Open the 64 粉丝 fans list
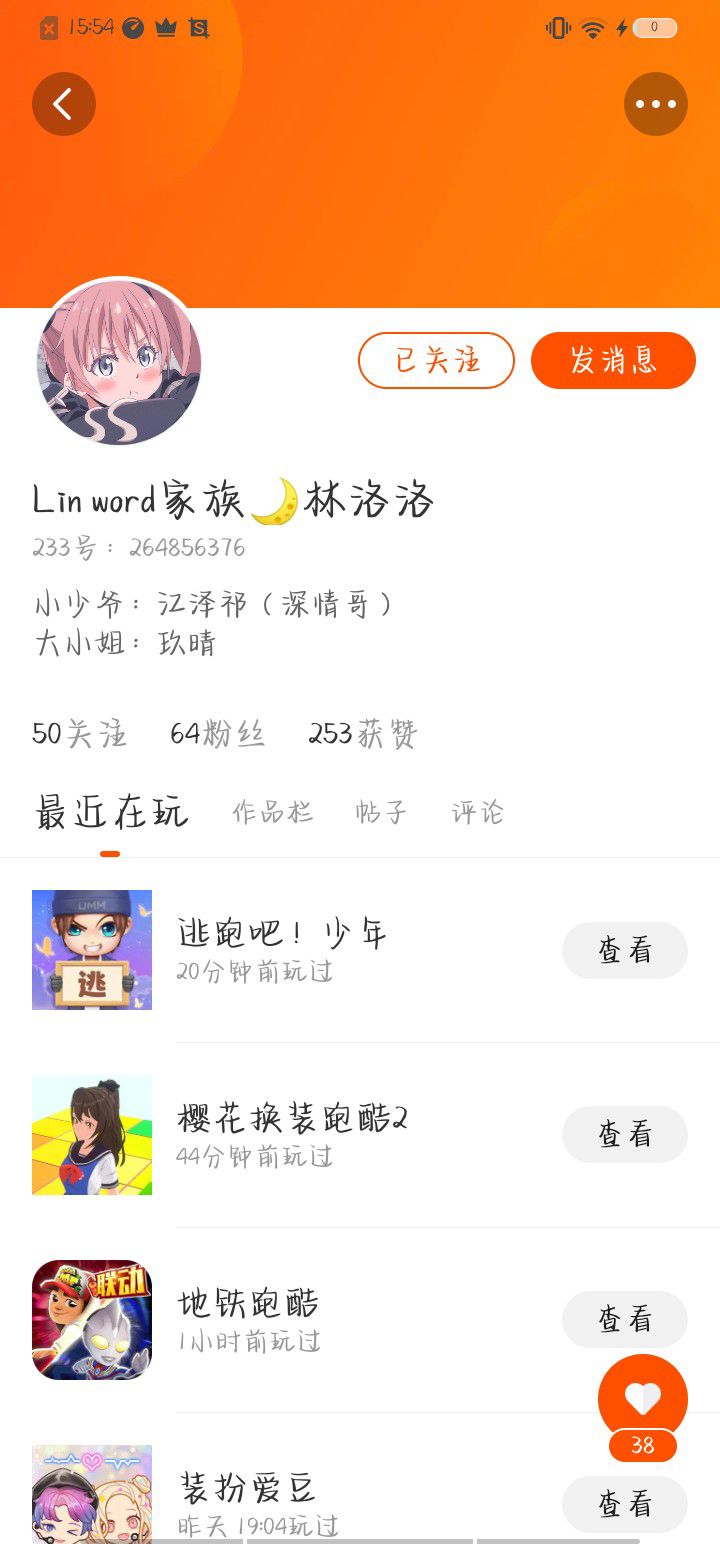Image resolution: width=720 pixels, height=1544 pixels. (x=217, y=734)
